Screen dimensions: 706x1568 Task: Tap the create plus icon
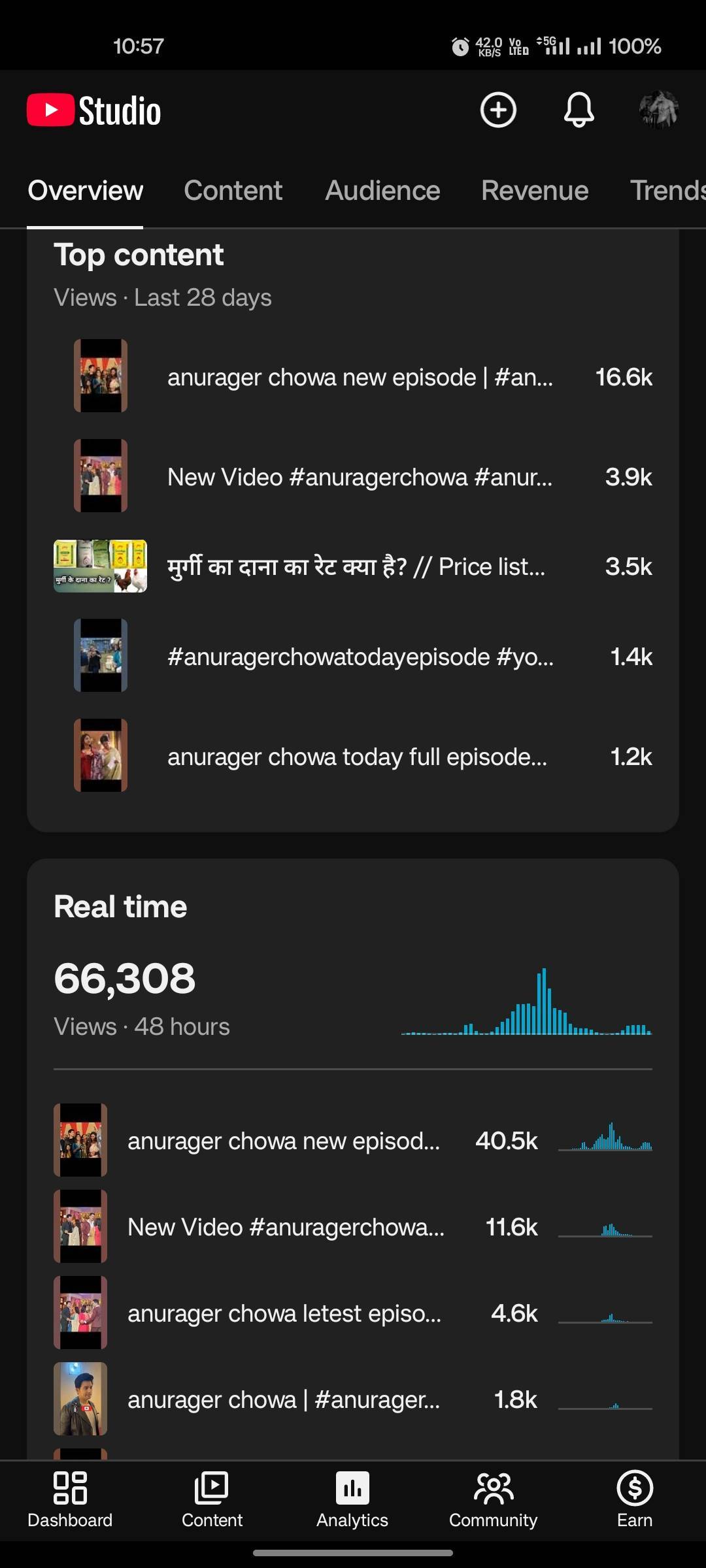(498, 110)
